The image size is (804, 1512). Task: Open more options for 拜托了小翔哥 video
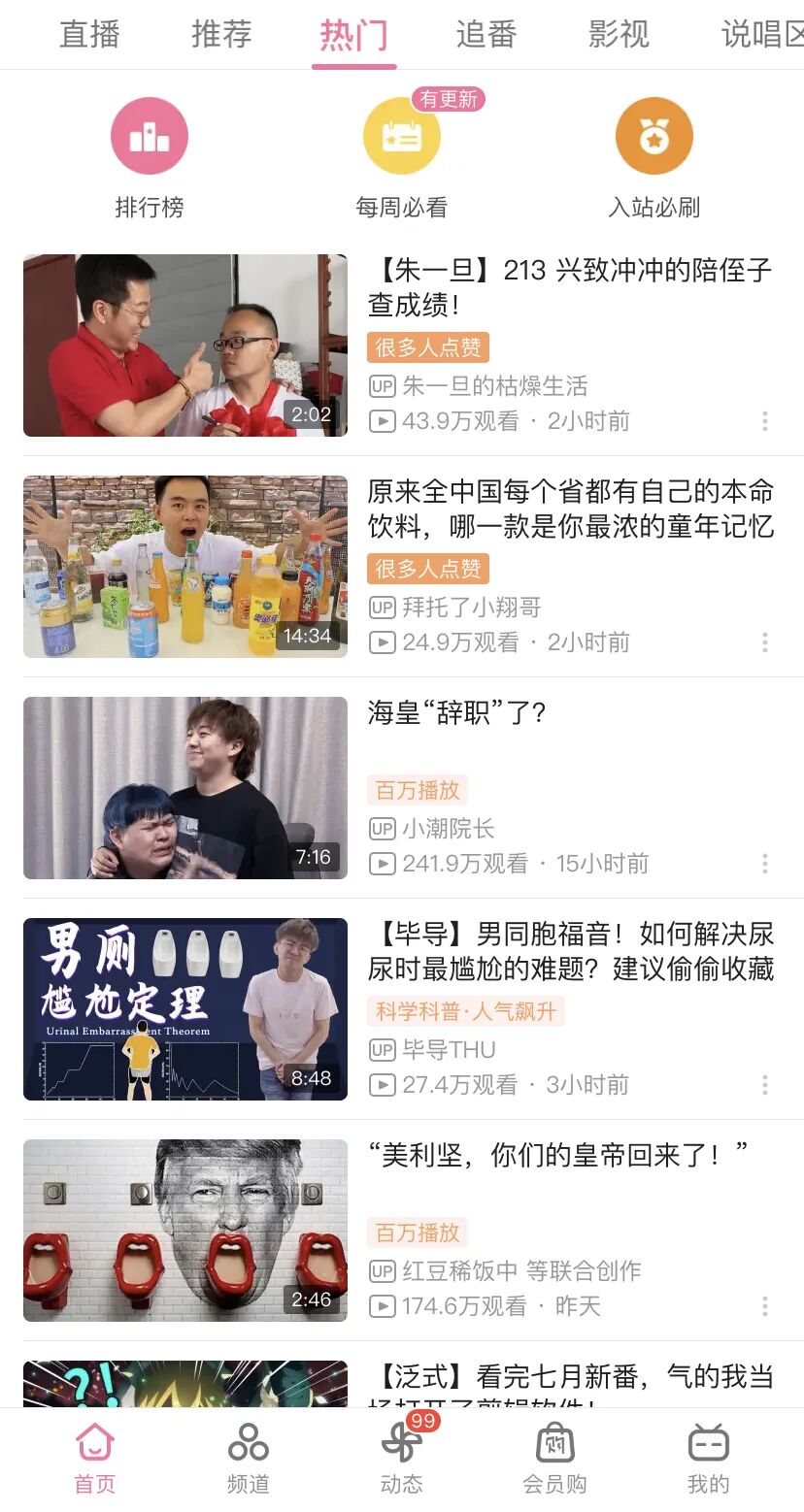point(765,642)
